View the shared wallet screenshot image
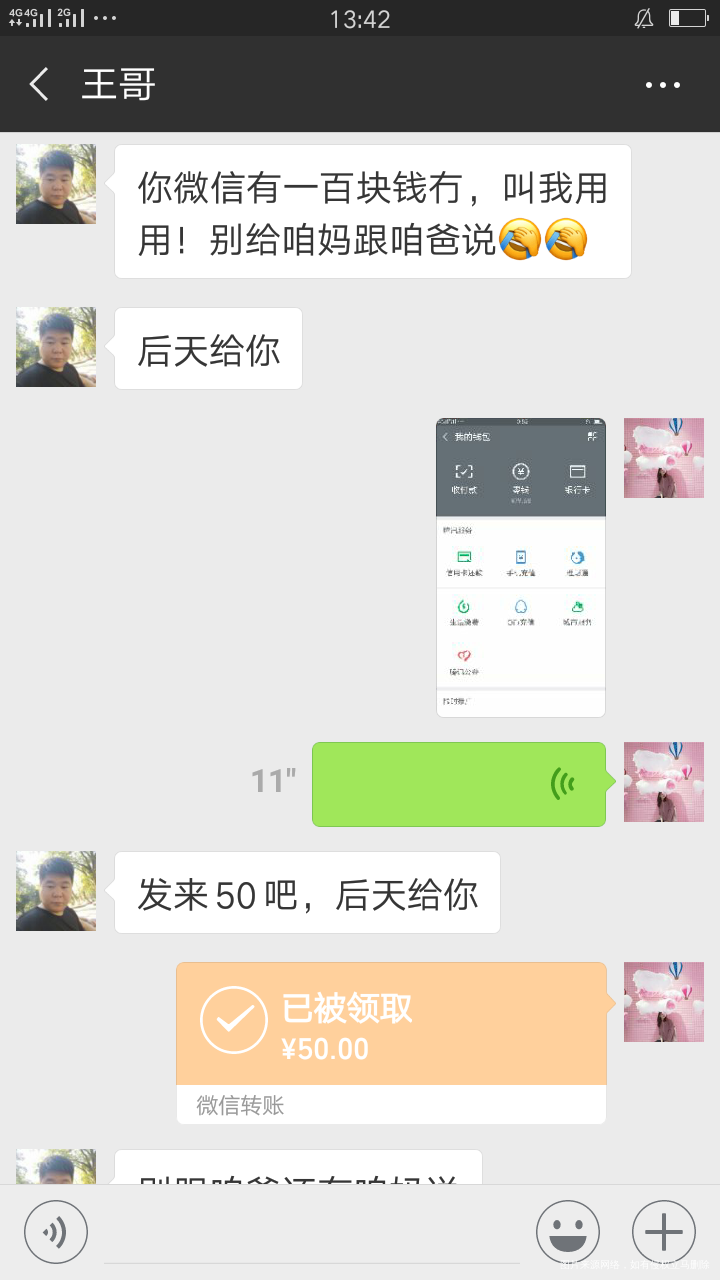The width and height of the screenshot is (720, 1280). point(520,567)
